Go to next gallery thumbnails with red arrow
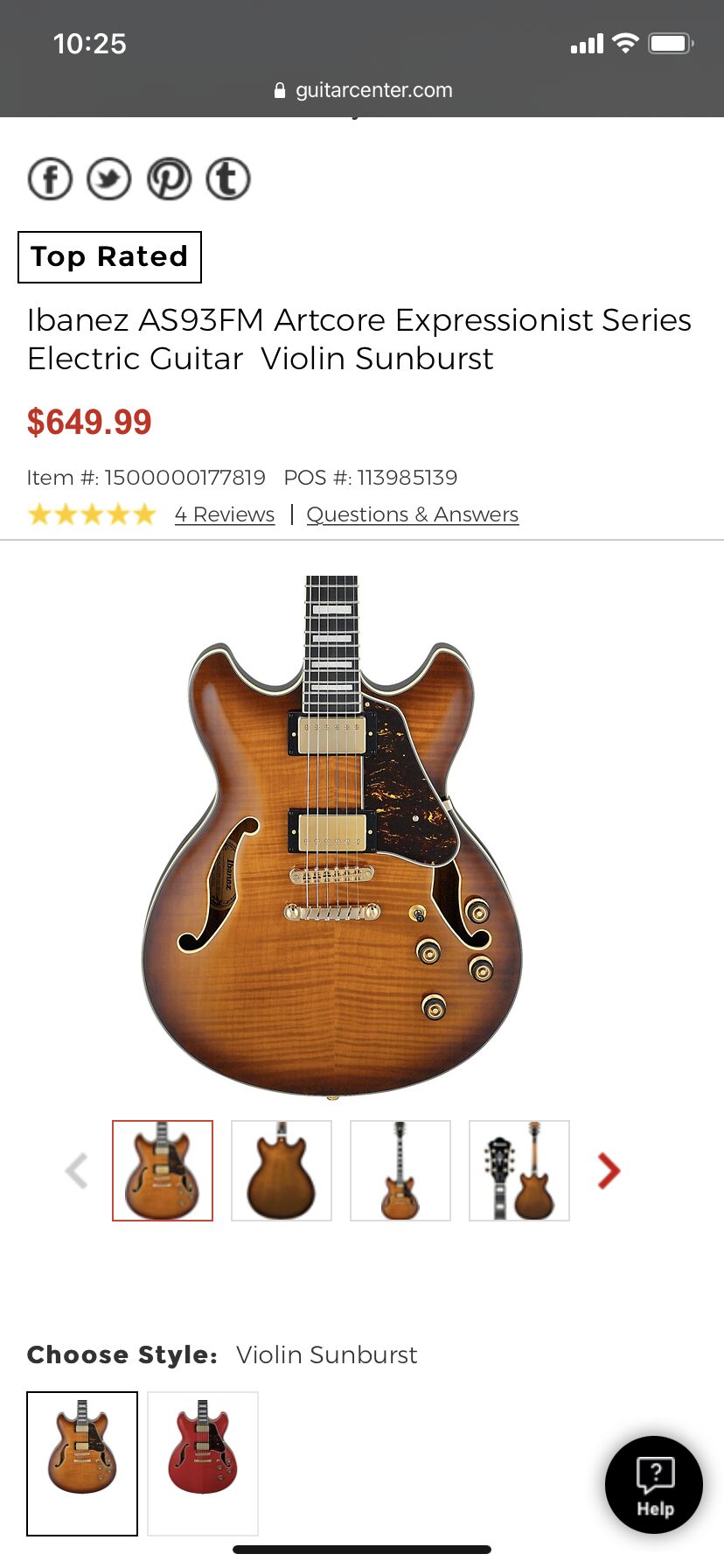Image resolution: width=724 pixels, height=1568 pixels. click(609, 1171)
